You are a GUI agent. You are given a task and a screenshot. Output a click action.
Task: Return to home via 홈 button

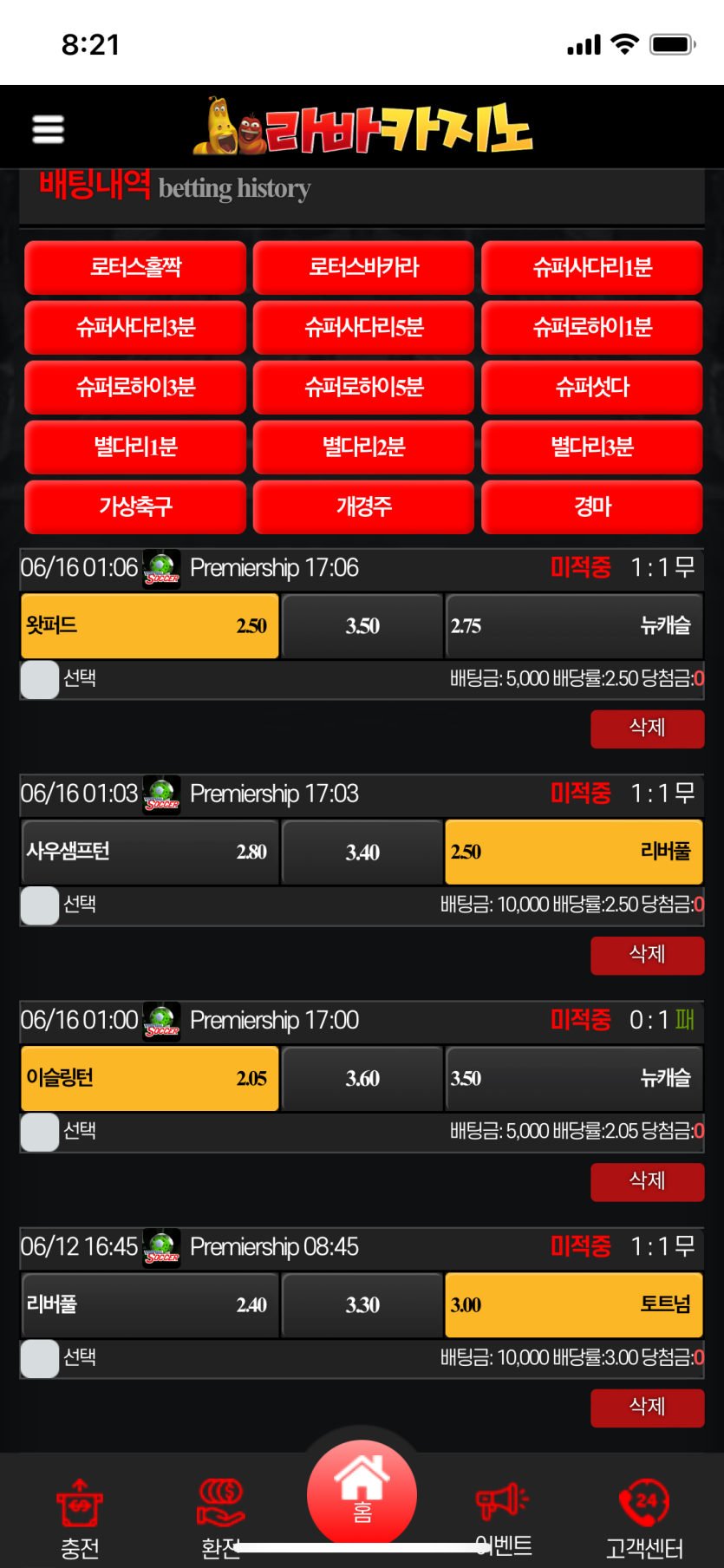(362, 1495)
